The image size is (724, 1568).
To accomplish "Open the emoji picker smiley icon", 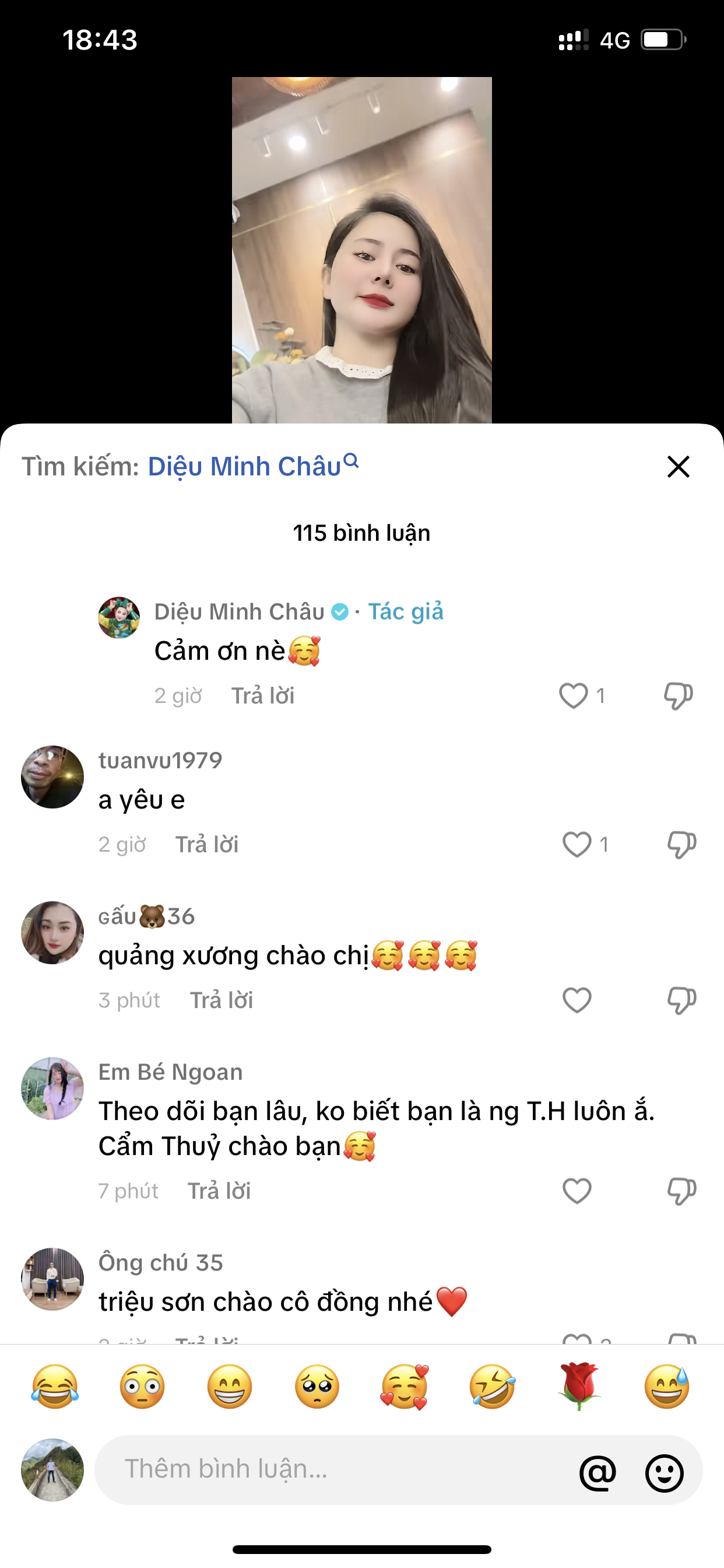I will coord(664,1472).
